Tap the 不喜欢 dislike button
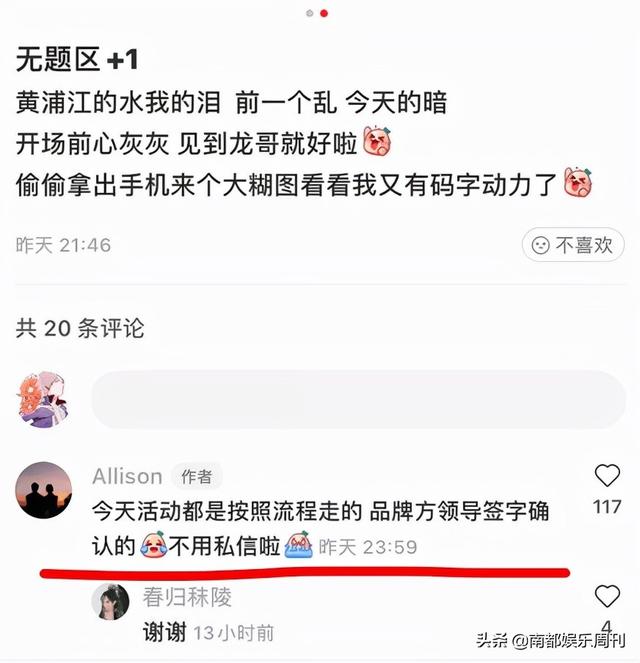This screenshot has height=663, width=640. point(572,245)
